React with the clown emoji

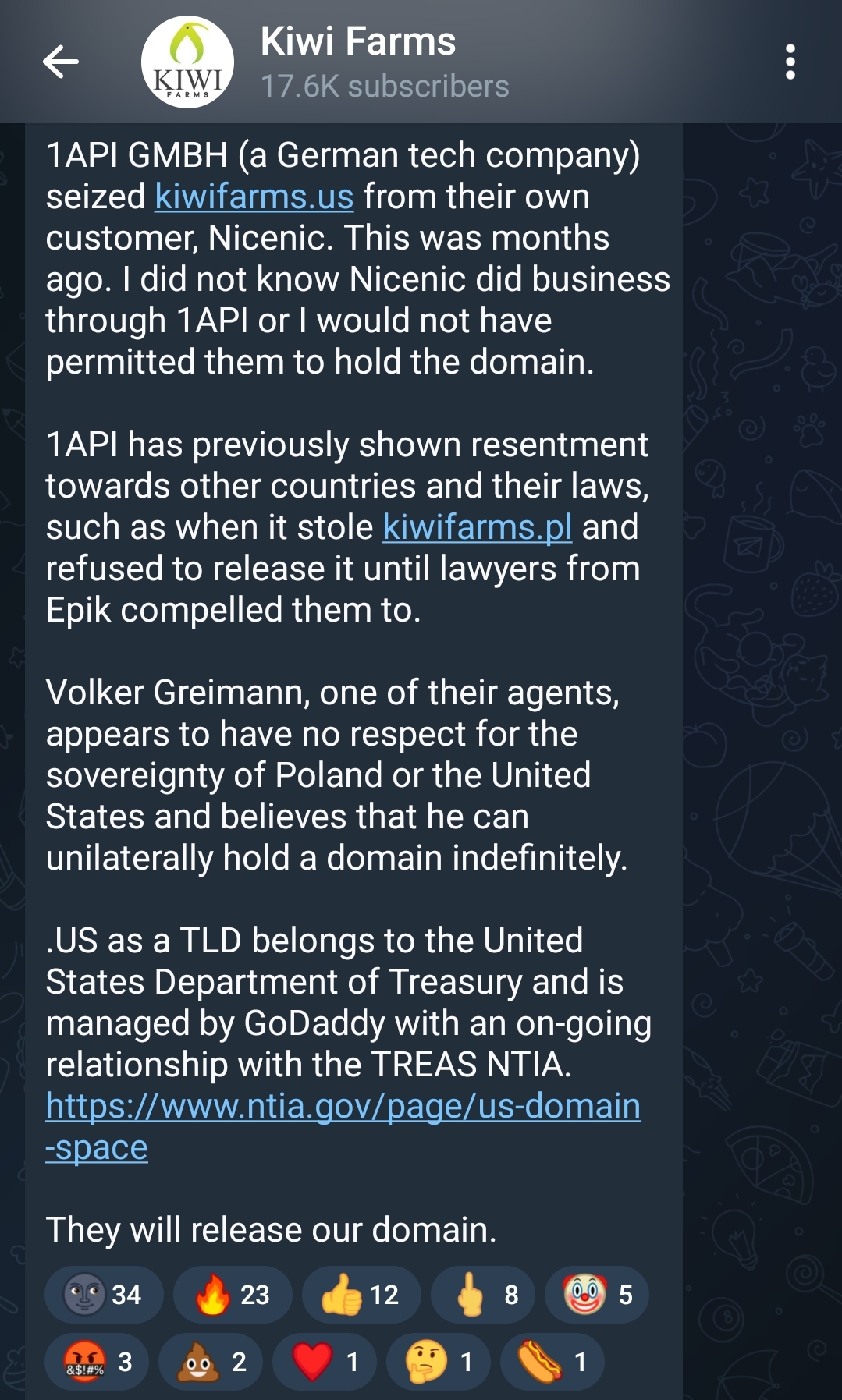[596, 1295]
